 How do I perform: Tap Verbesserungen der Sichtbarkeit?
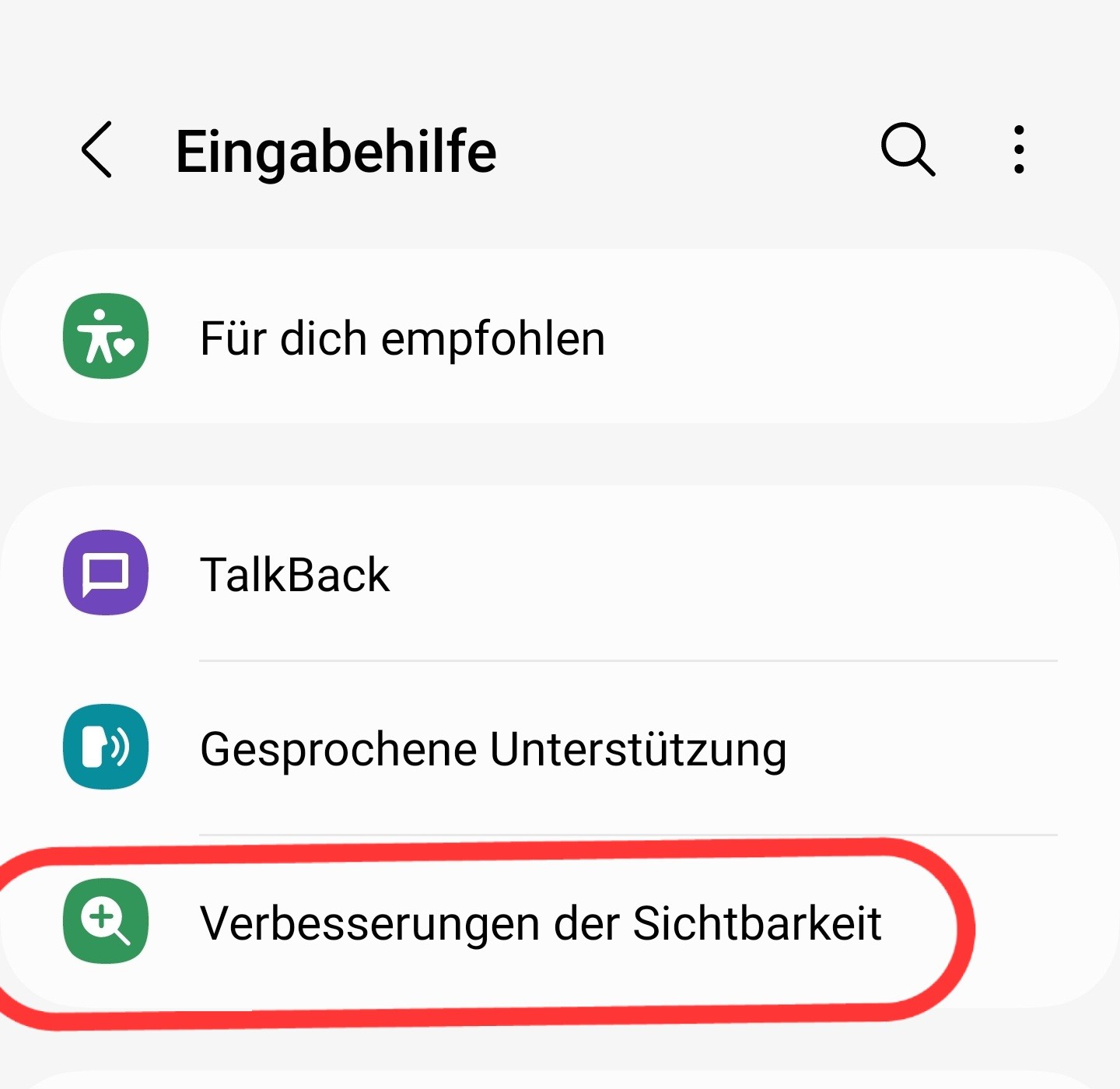coord(540,923)
